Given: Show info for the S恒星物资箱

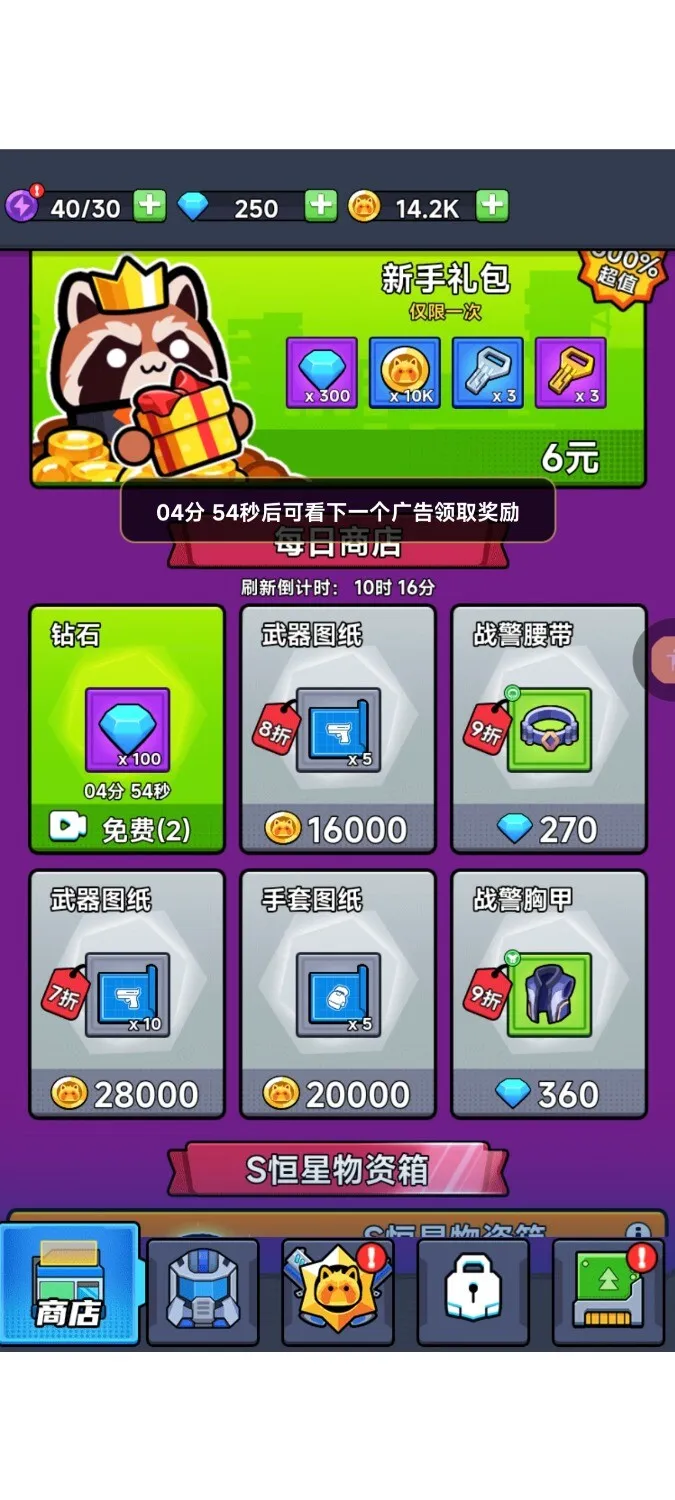Looking at the screenshot, I should (x=637, y=1232).
